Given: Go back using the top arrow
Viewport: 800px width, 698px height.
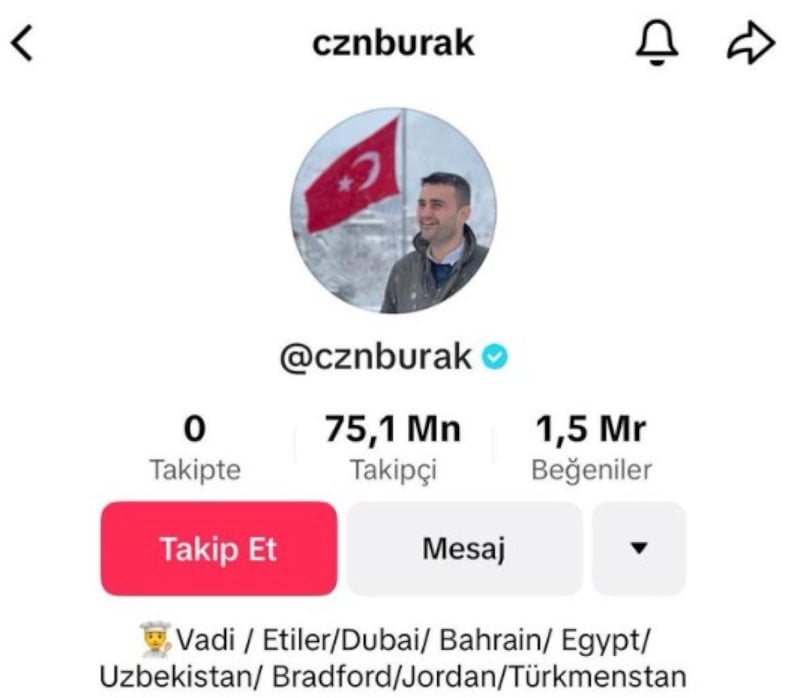Looking at the screenshot, I should (23, 42).
